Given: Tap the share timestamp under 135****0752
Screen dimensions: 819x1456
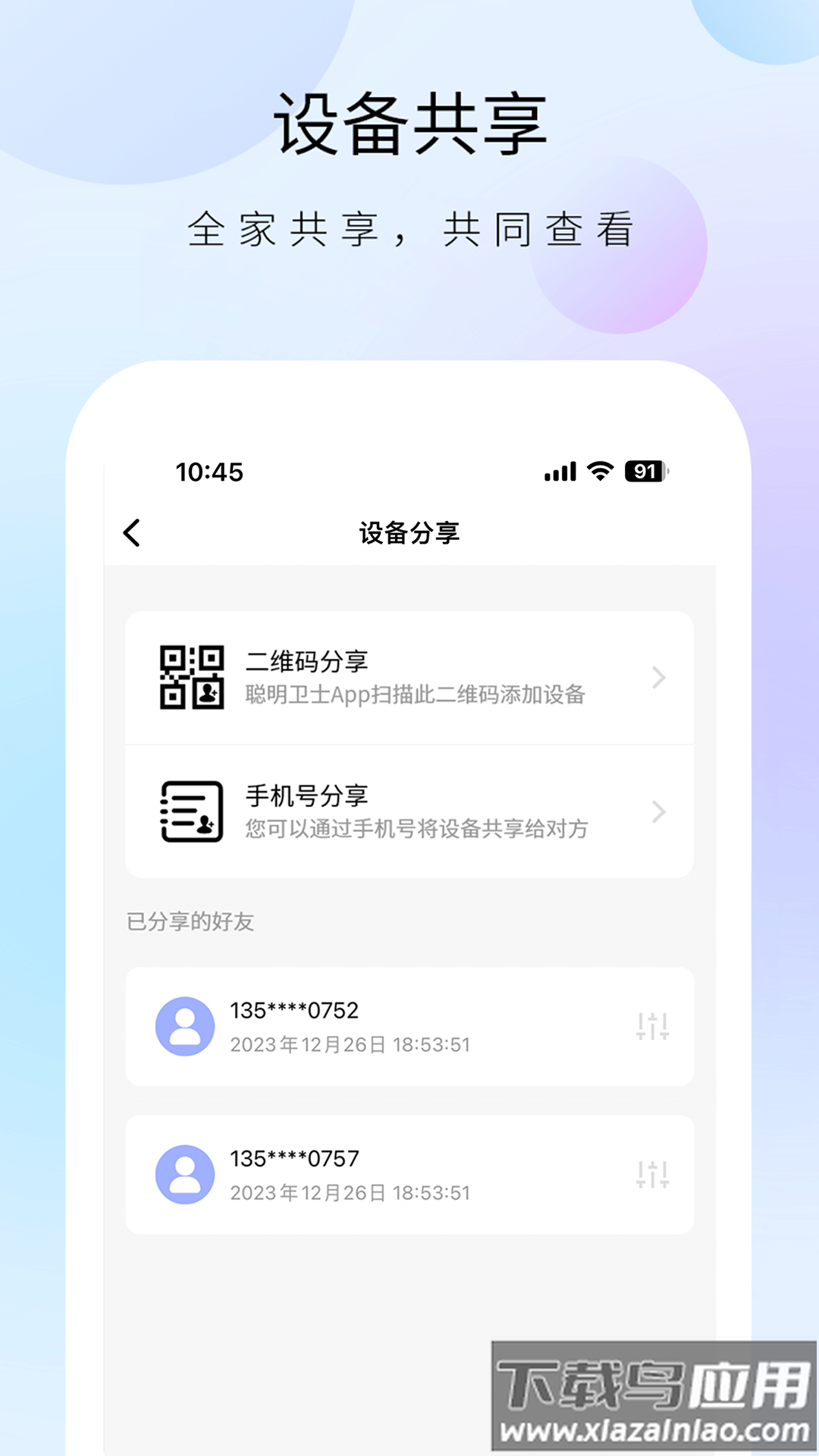Looking at the screenshot, I should click(349, 1044).
